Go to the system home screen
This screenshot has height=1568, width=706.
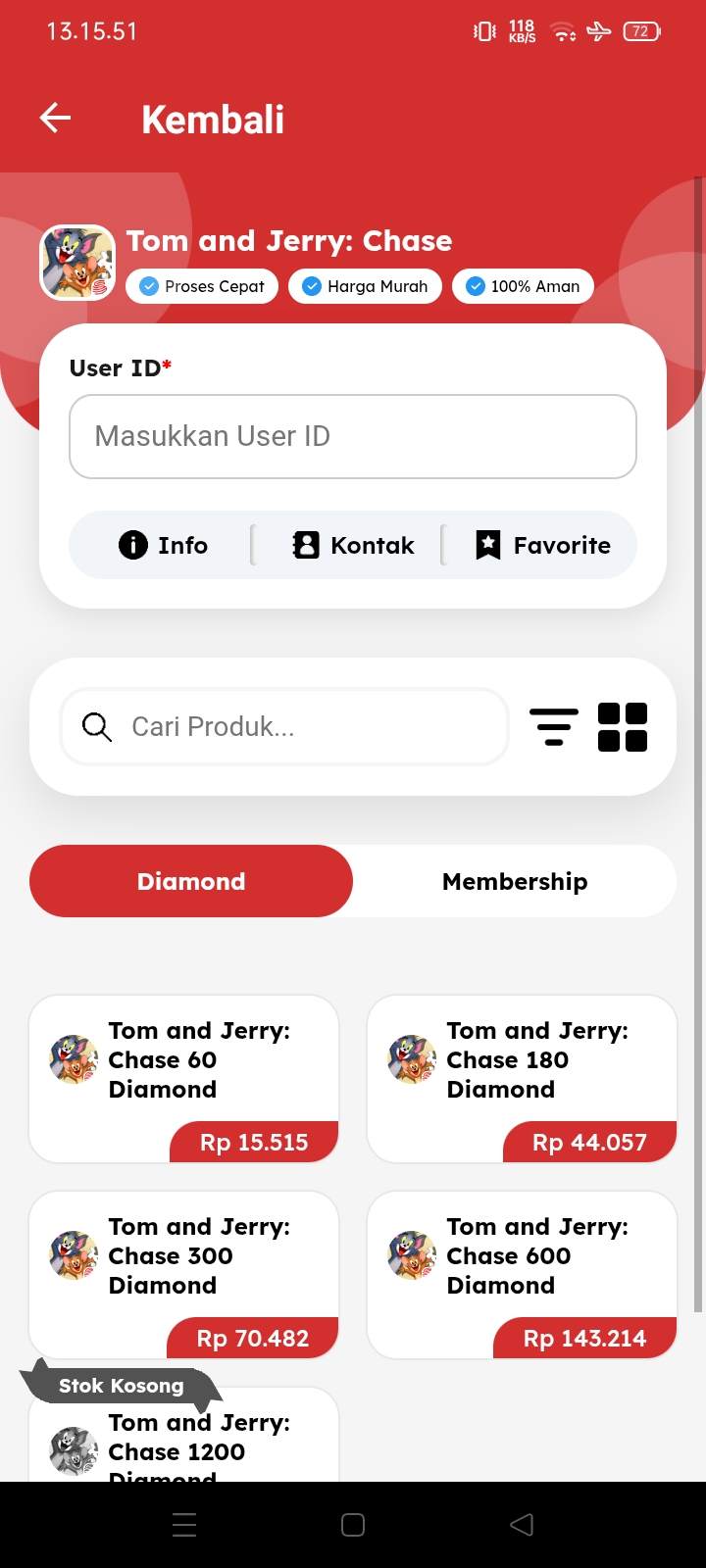click(x=353, y=1525)
